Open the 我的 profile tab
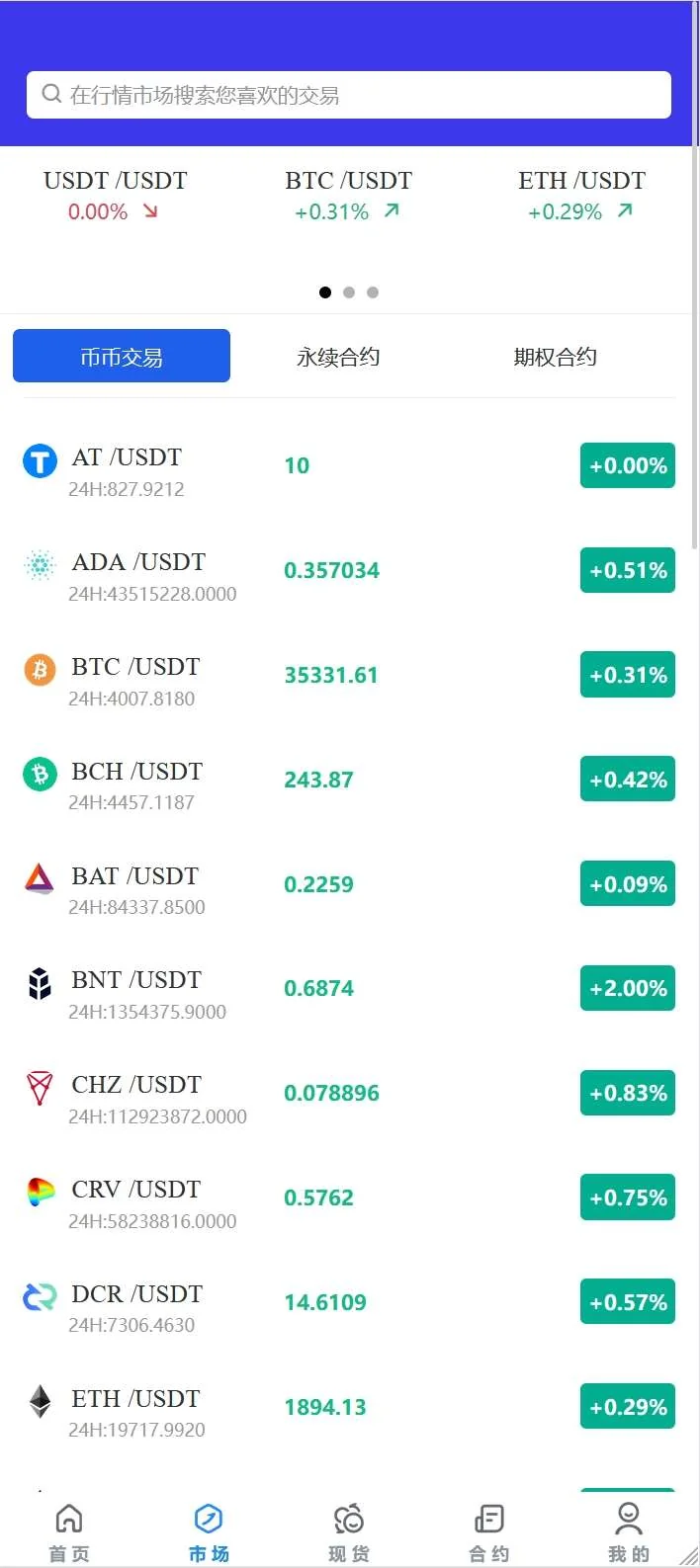Image resolution: width=700 pixels, height=1568 pixels. tap(629, 1531)
